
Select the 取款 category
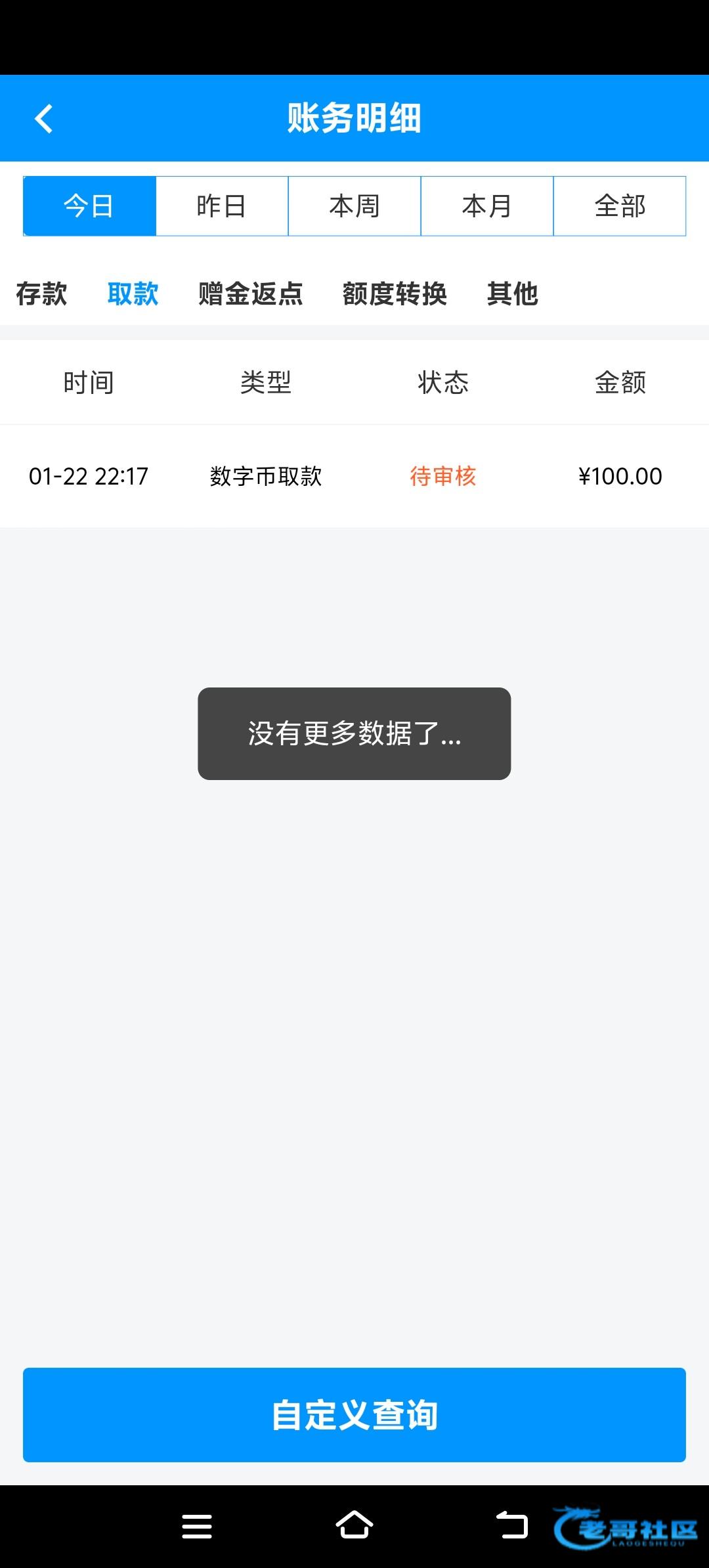point(133,294)
